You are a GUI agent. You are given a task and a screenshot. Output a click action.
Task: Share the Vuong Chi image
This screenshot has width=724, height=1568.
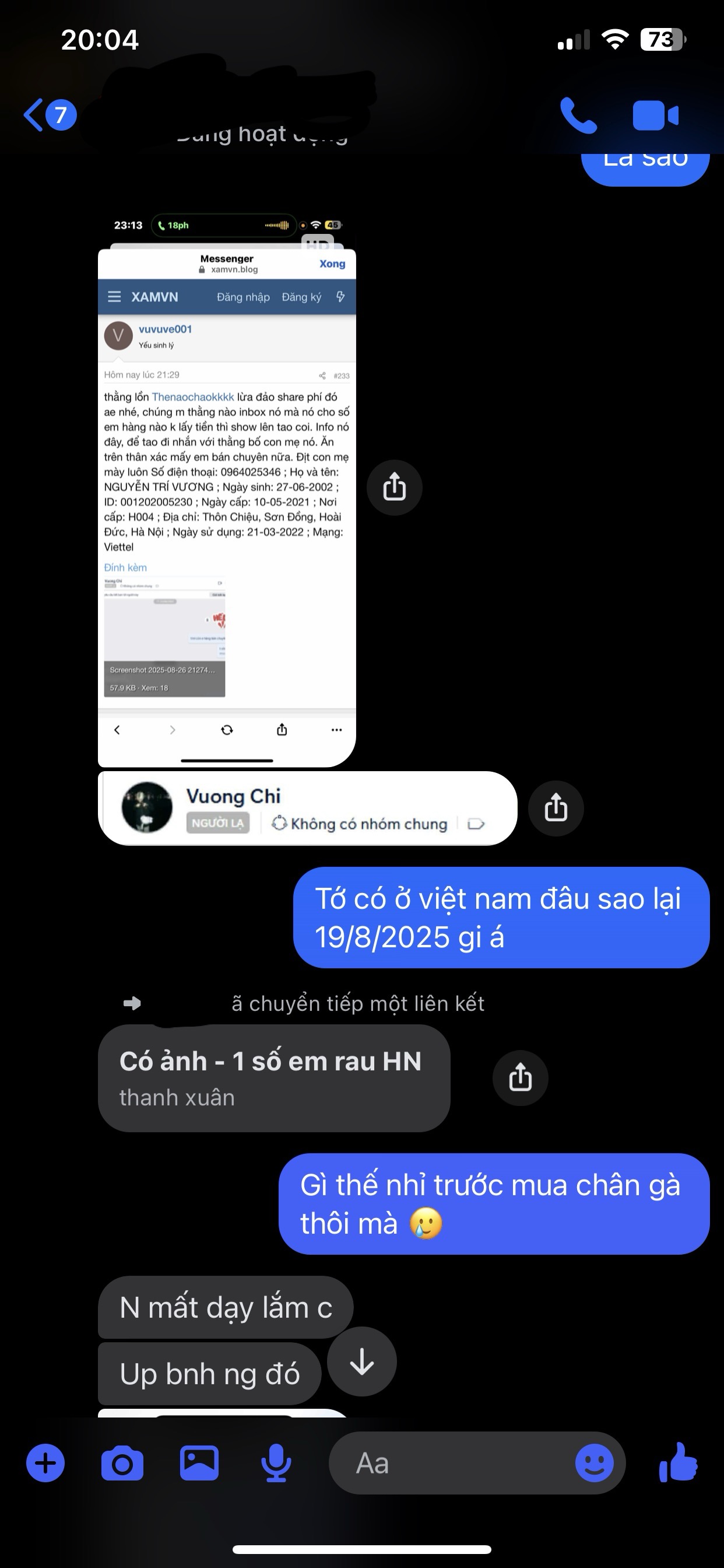[556, 808]
